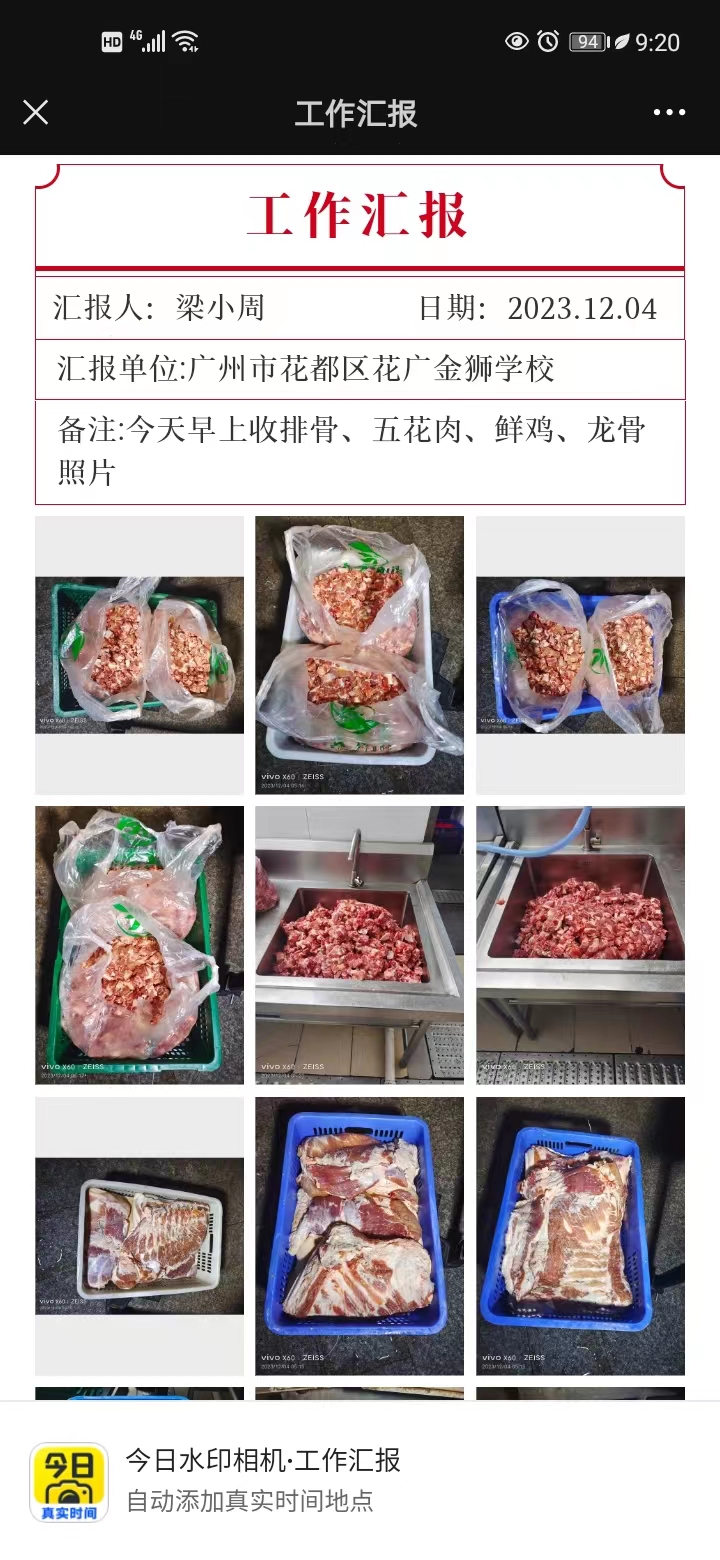Close the 工作汇报 page

click(x=36, y=112)
